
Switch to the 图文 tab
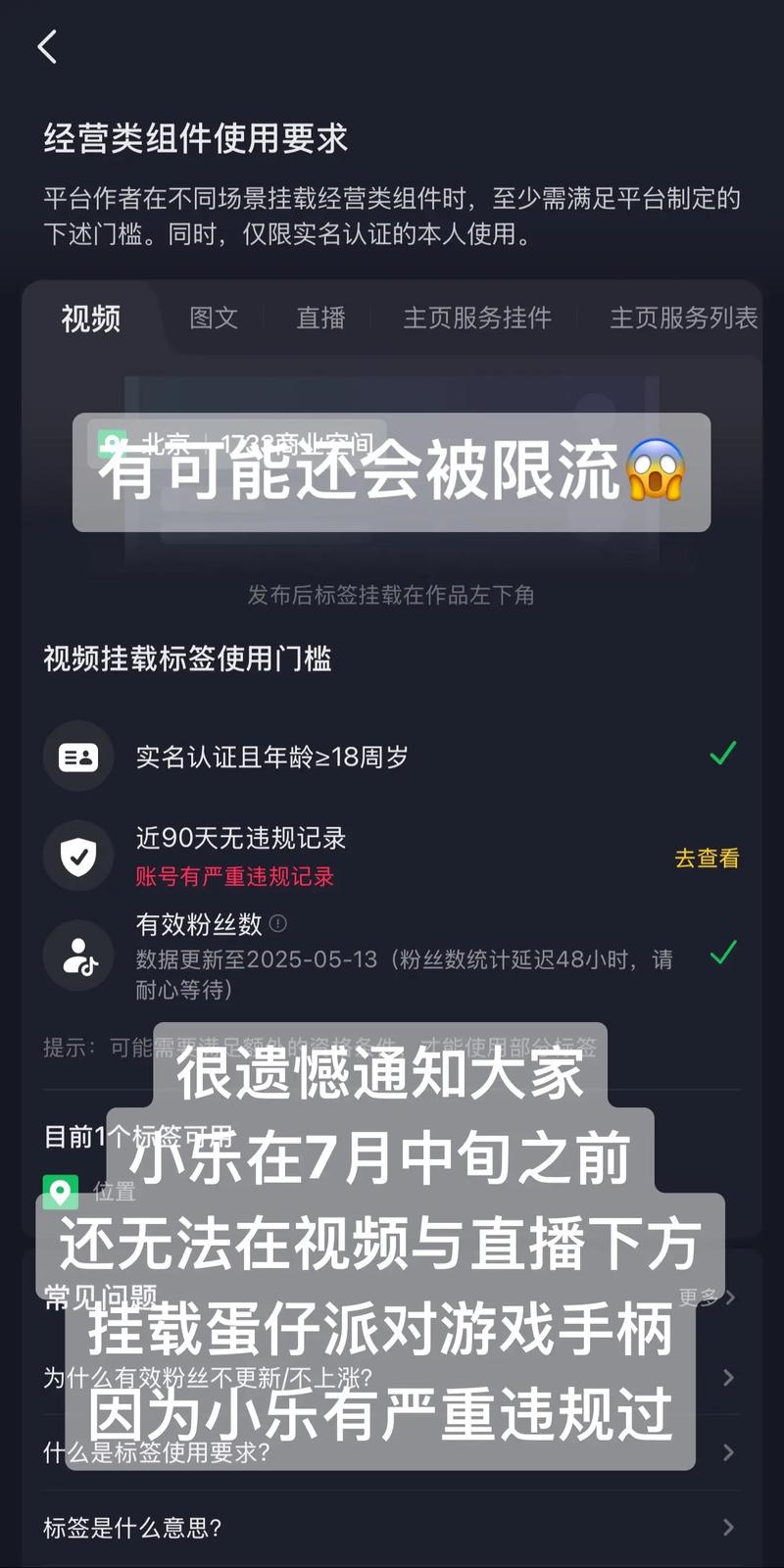[x=214, y=318]
